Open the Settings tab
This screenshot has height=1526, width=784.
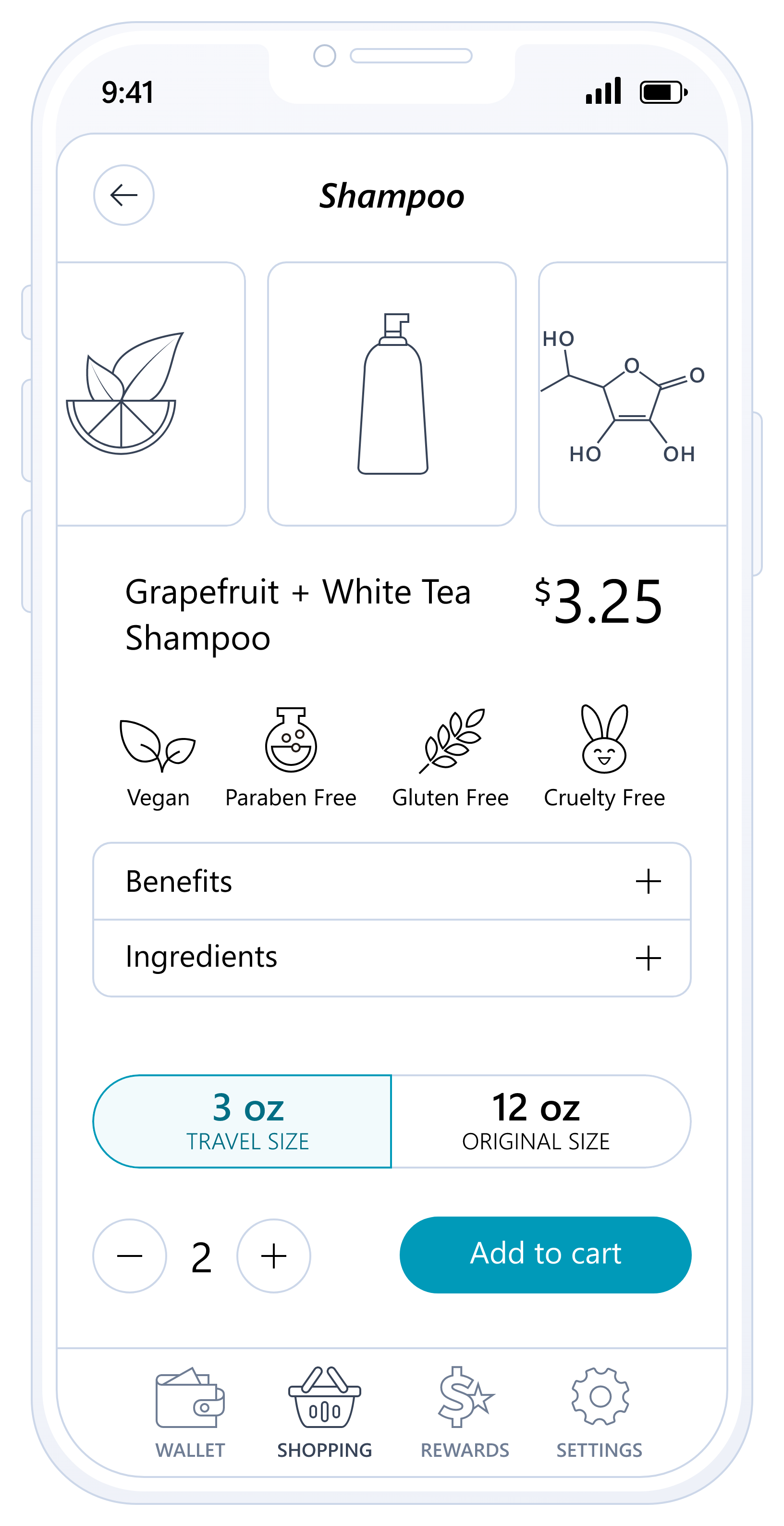(599, 1412)
